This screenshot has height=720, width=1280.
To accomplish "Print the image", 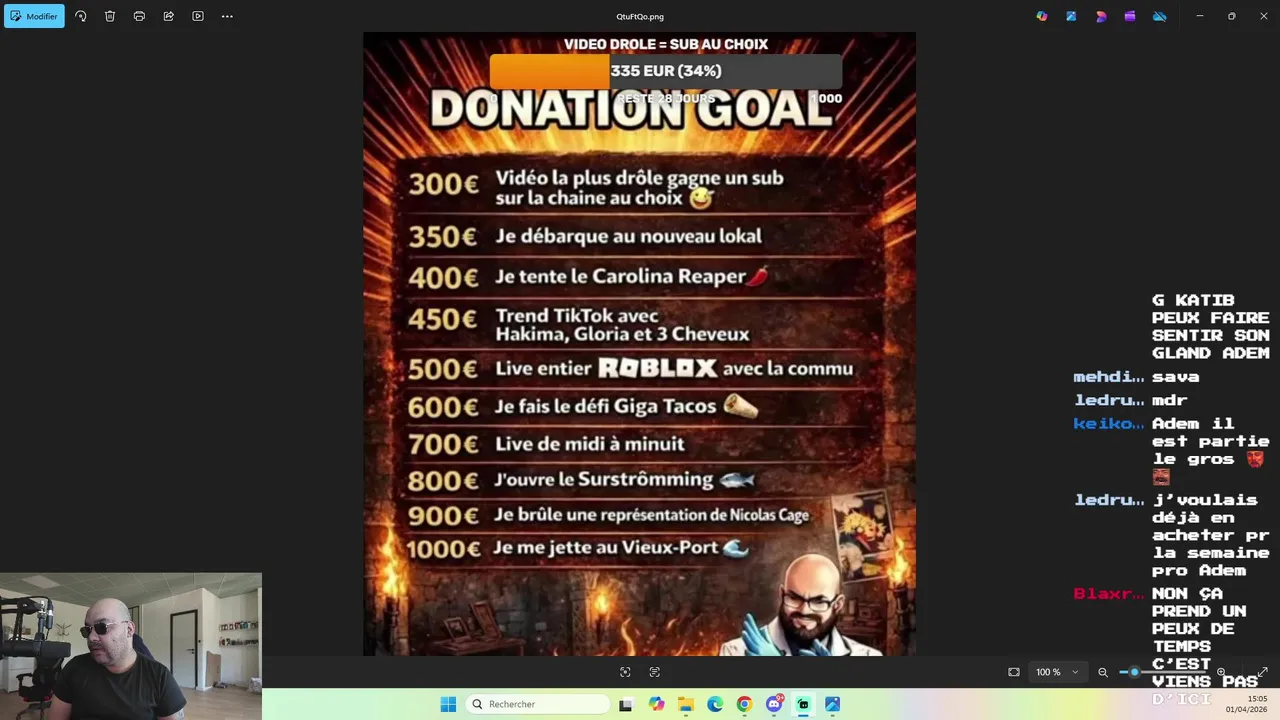I will pyautogui.click(x=139, y=16).
